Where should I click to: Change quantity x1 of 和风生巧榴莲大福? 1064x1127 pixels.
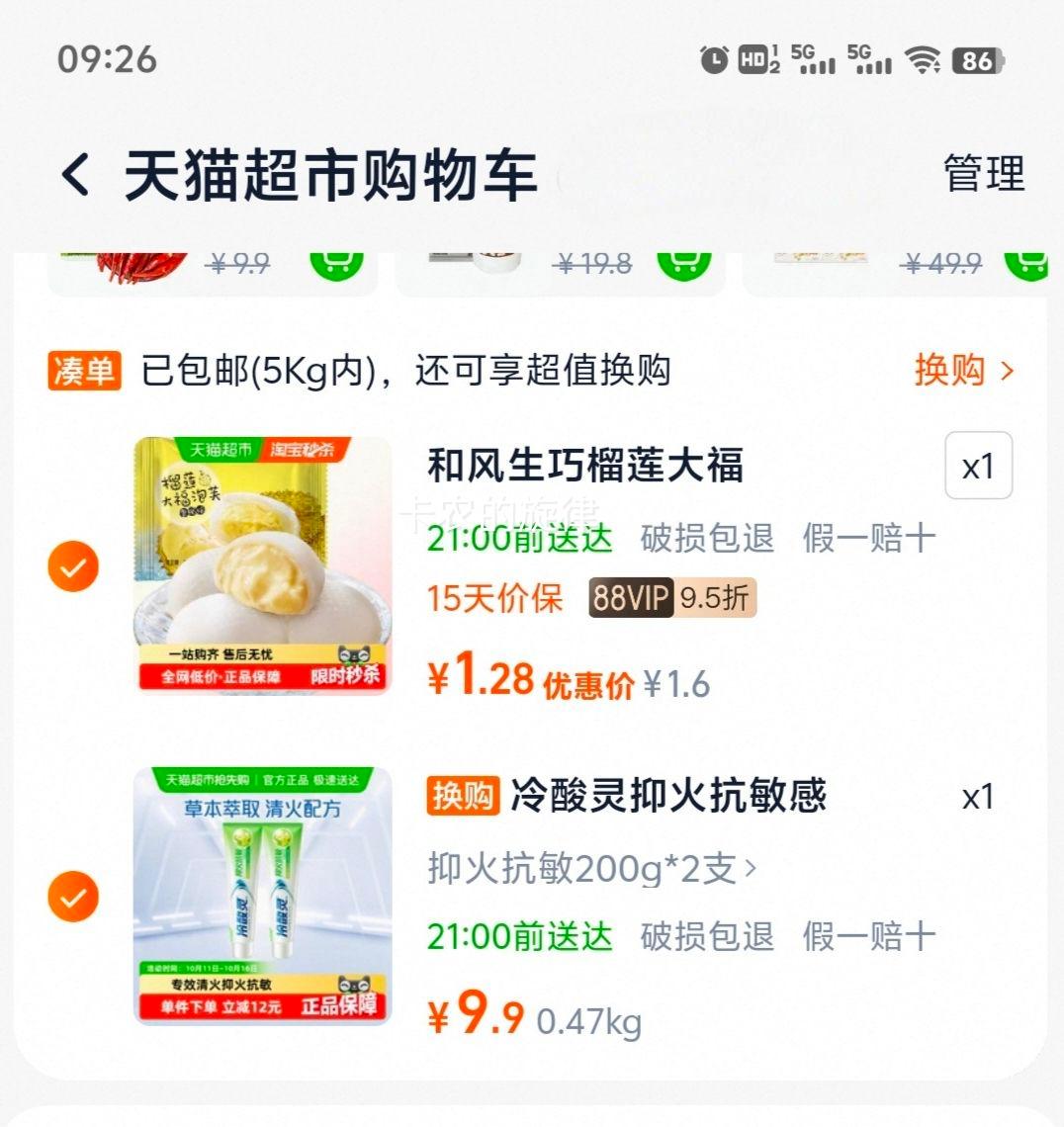(978, 466)
